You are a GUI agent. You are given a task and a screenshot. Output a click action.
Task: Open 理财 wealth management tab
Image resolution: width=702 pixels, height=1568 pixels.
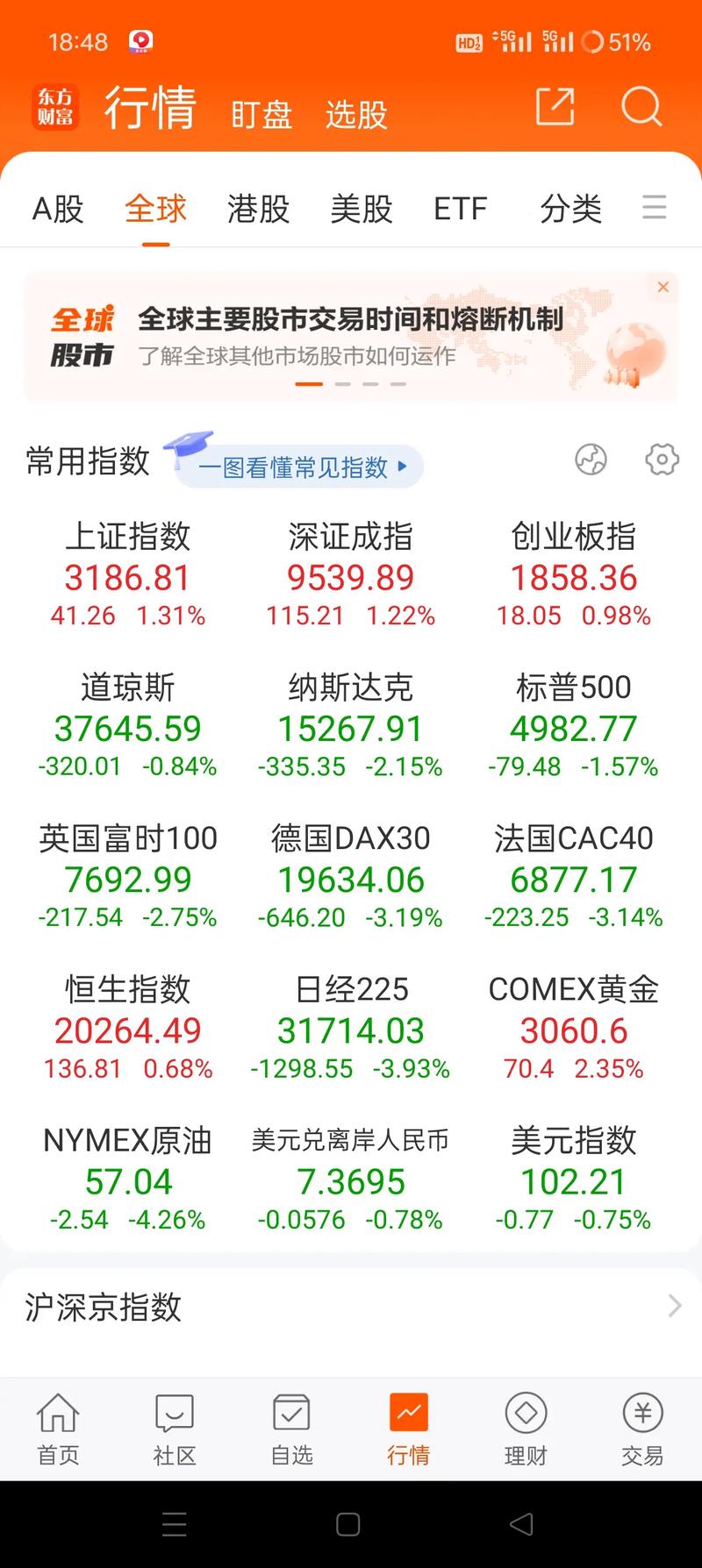pyautogui.click(x=525, y=1428)
